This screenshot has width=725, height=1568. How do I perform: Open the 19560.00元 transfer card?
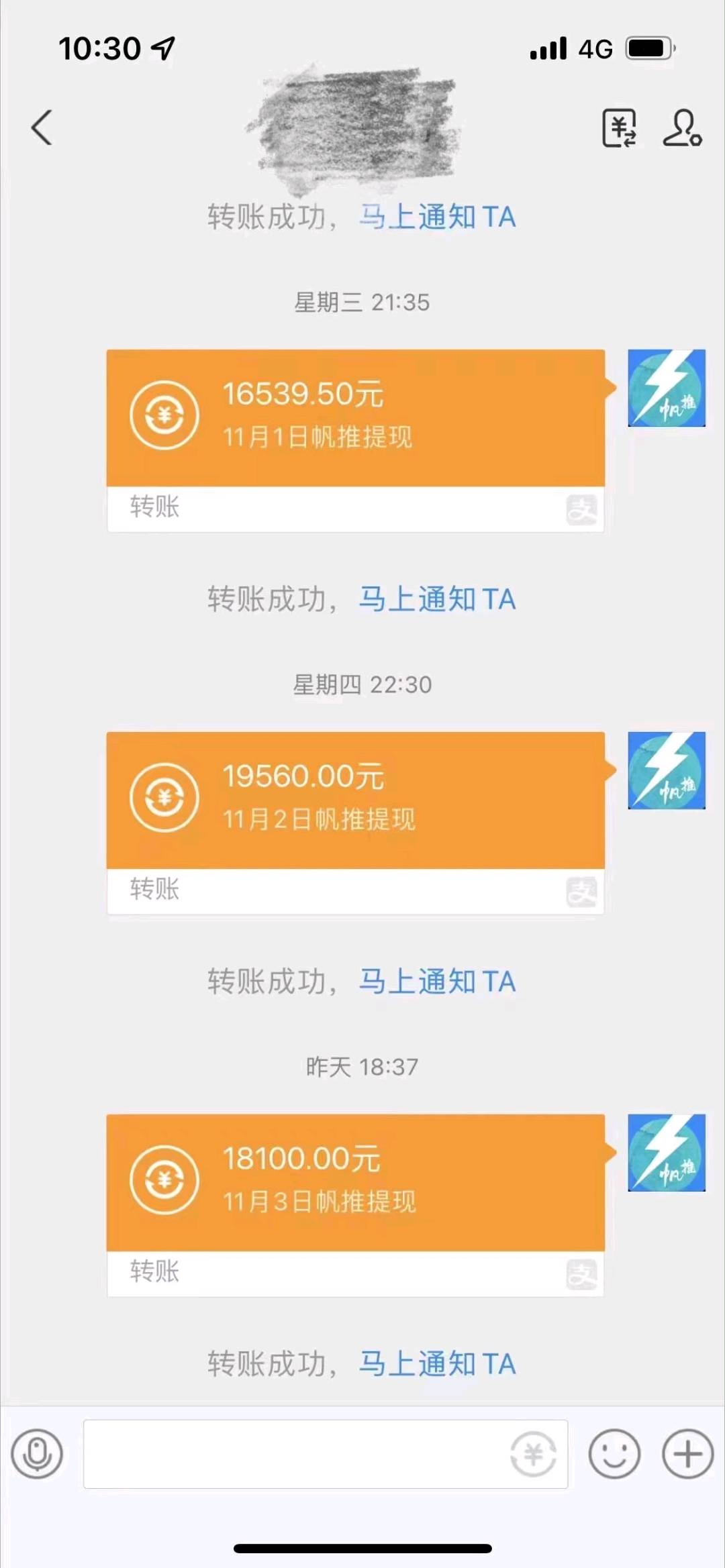click(356, 823)
